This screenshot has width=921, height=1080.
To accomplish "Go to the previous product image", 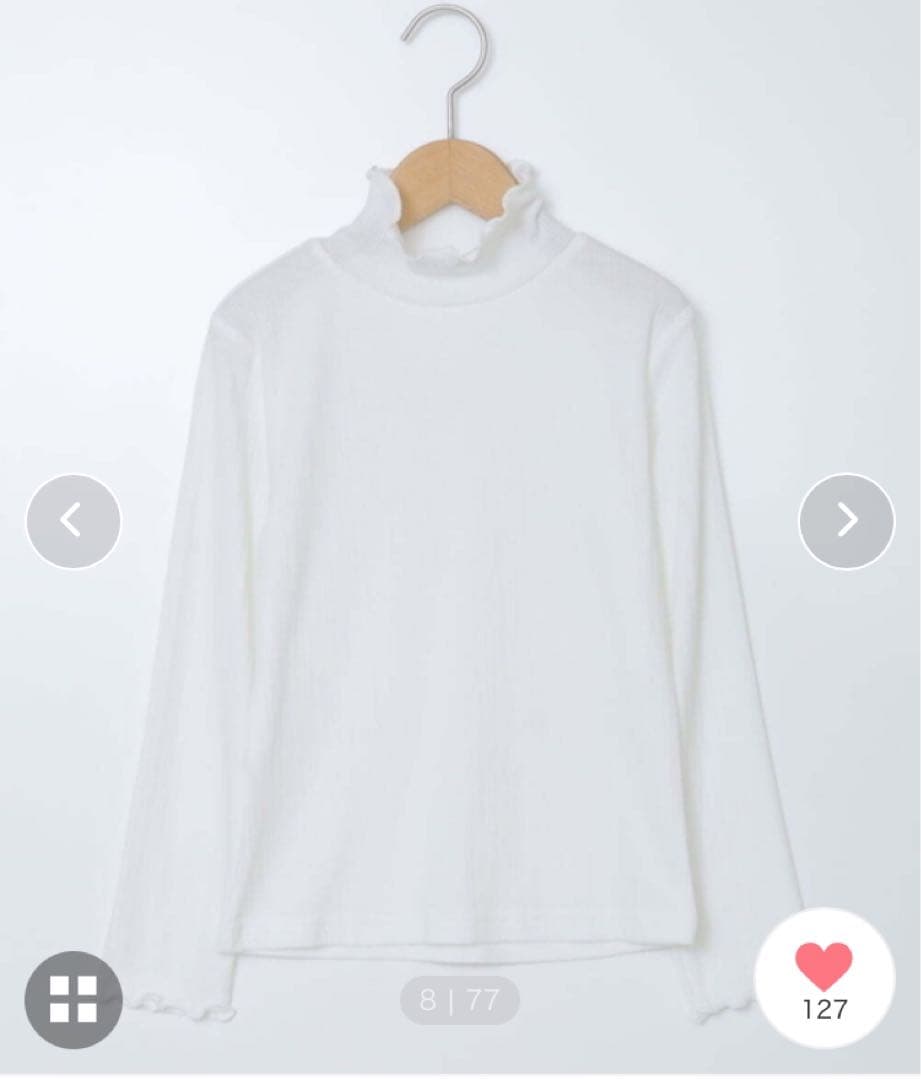I will click(x=73, y=521).
